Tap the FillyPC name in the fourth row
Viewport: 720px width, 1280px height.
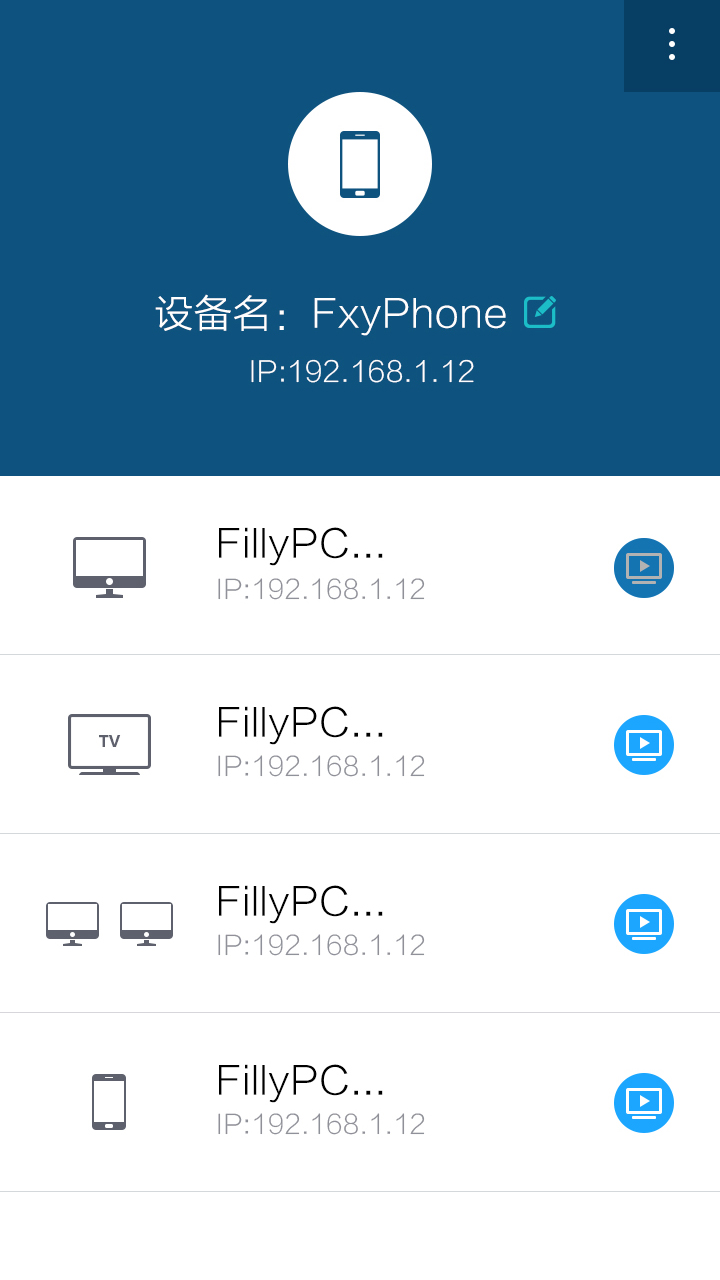[x=300, y=1080]
